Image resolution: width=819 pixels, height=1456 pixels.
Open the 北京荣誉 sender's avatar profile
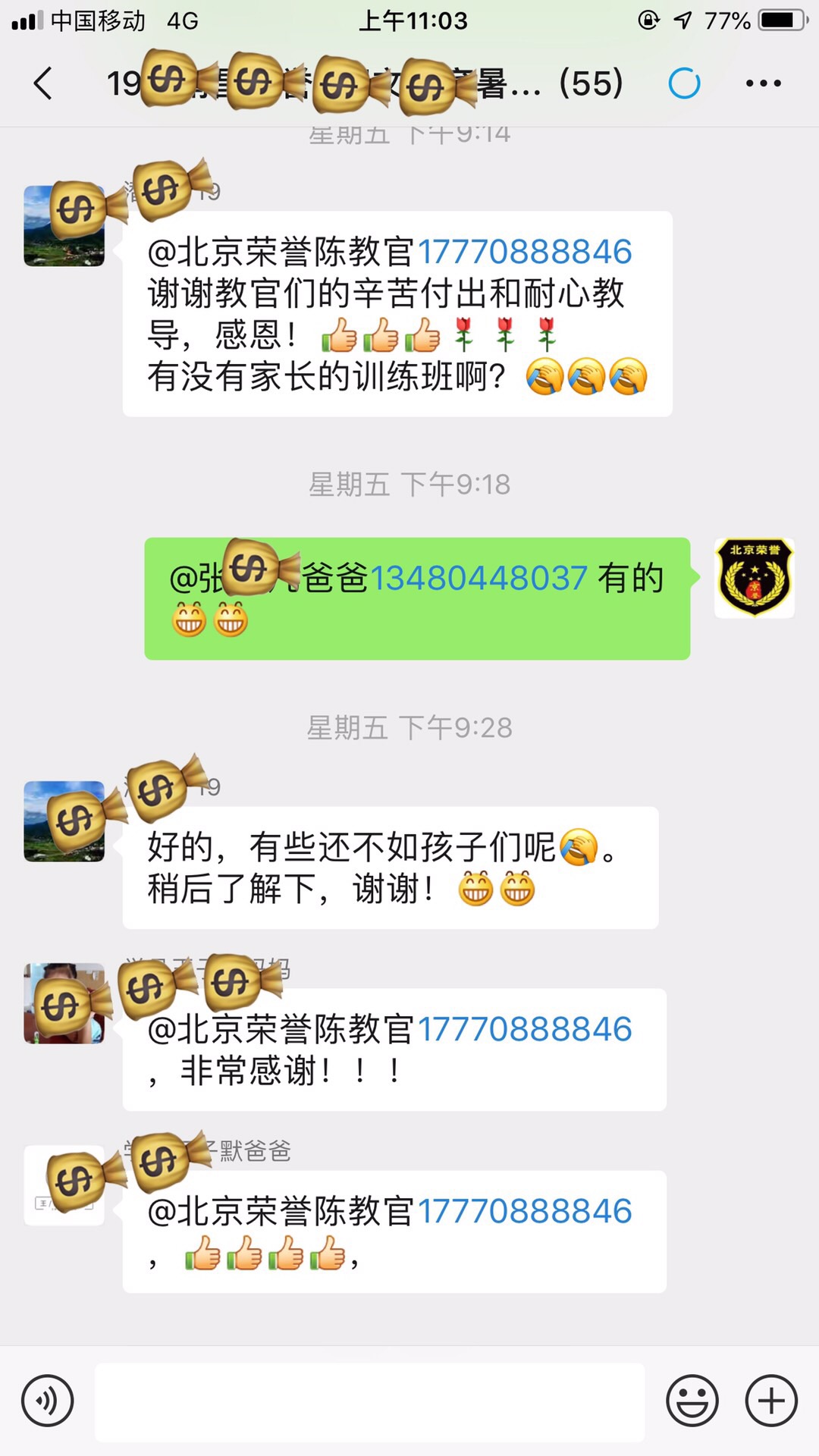(754, 578)
